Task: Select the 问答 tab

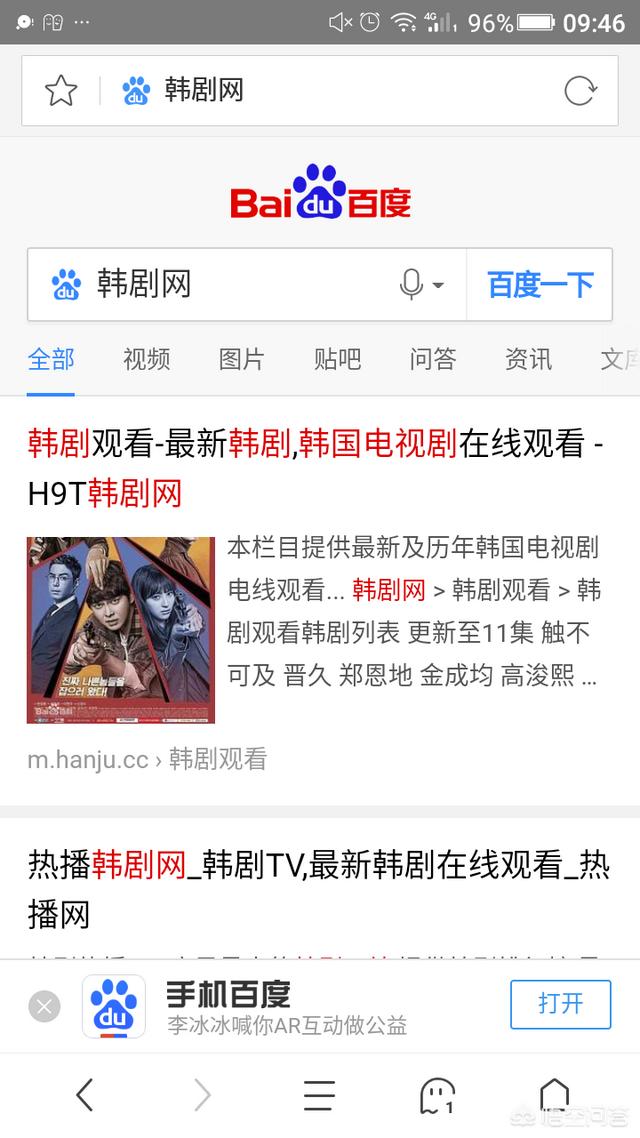Action: tap(432, 359)
